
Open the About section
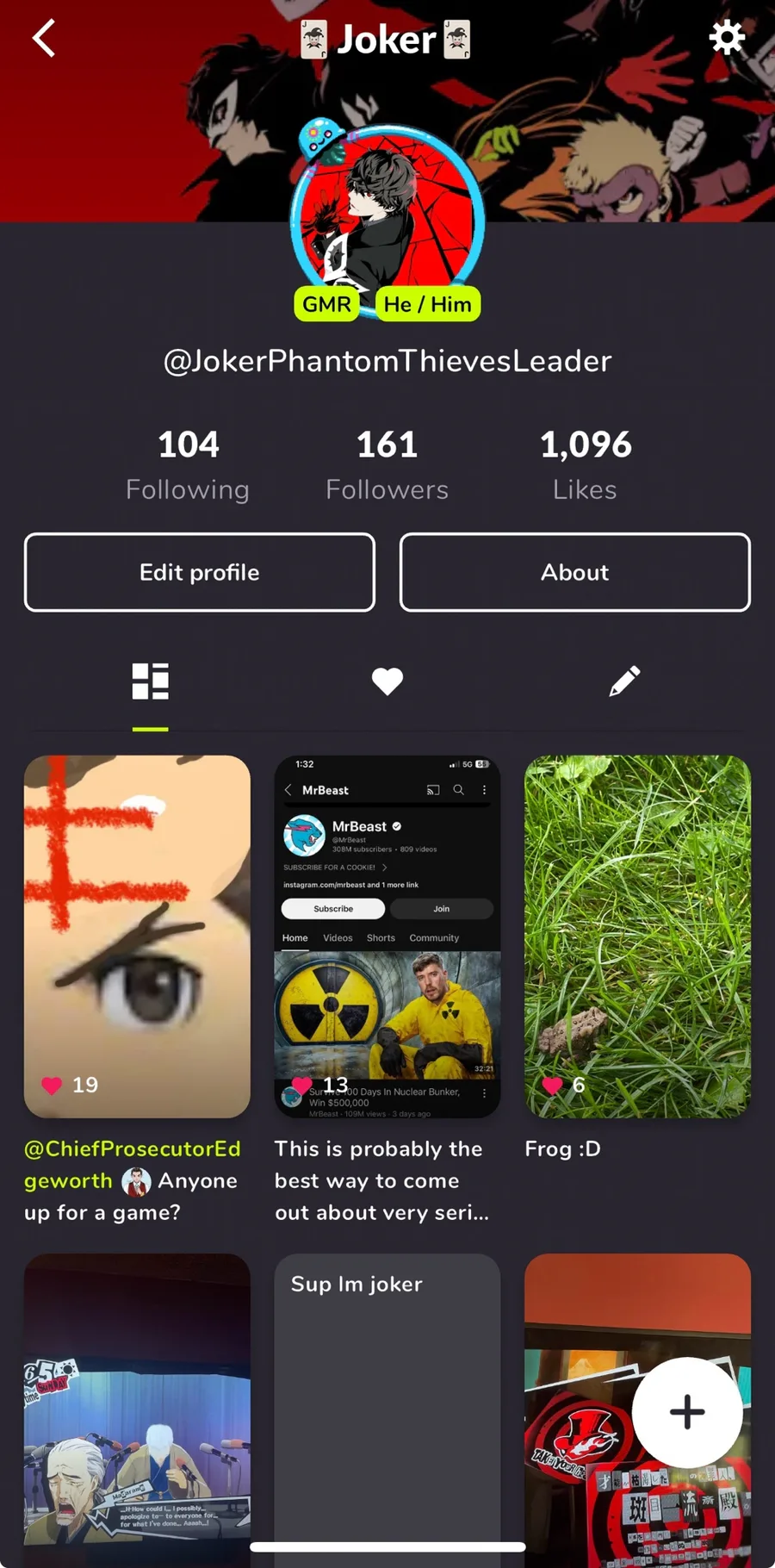(x=575, y=572)
